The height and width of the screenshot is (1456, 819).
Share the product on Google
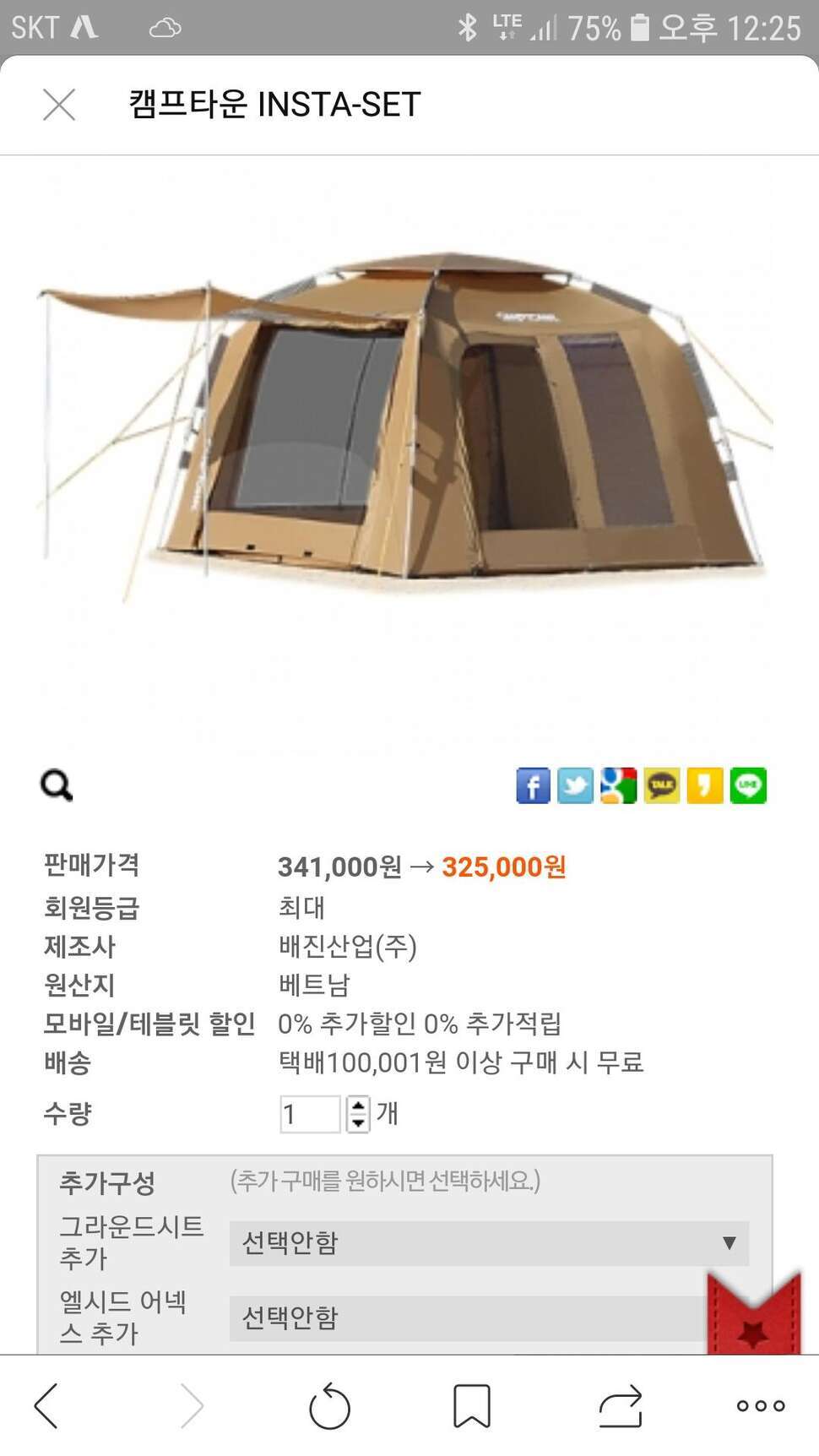(619, 785)
